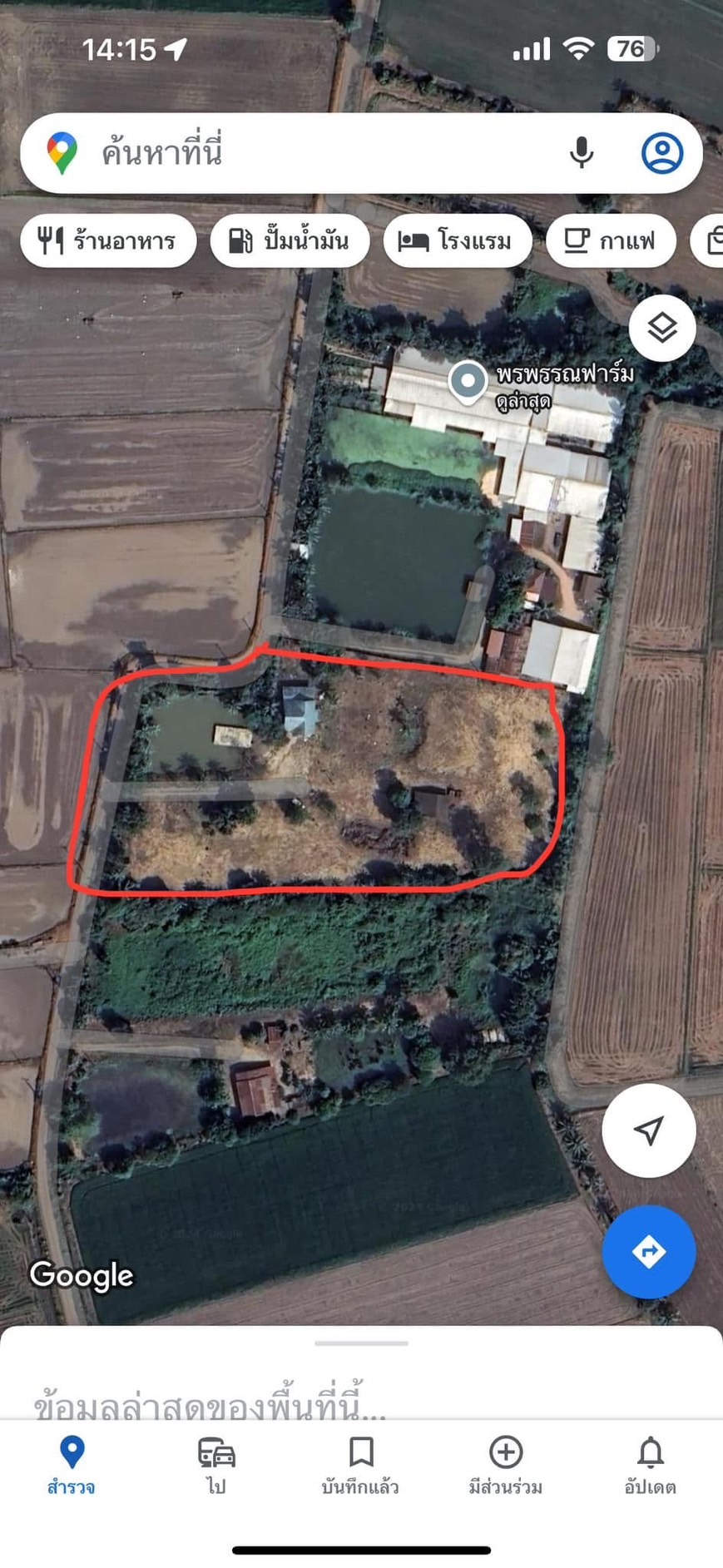This screenshot has width=723, height=1568.
Task: Select the ร้านอาหาร chip
Action: (x=108, y=241)
